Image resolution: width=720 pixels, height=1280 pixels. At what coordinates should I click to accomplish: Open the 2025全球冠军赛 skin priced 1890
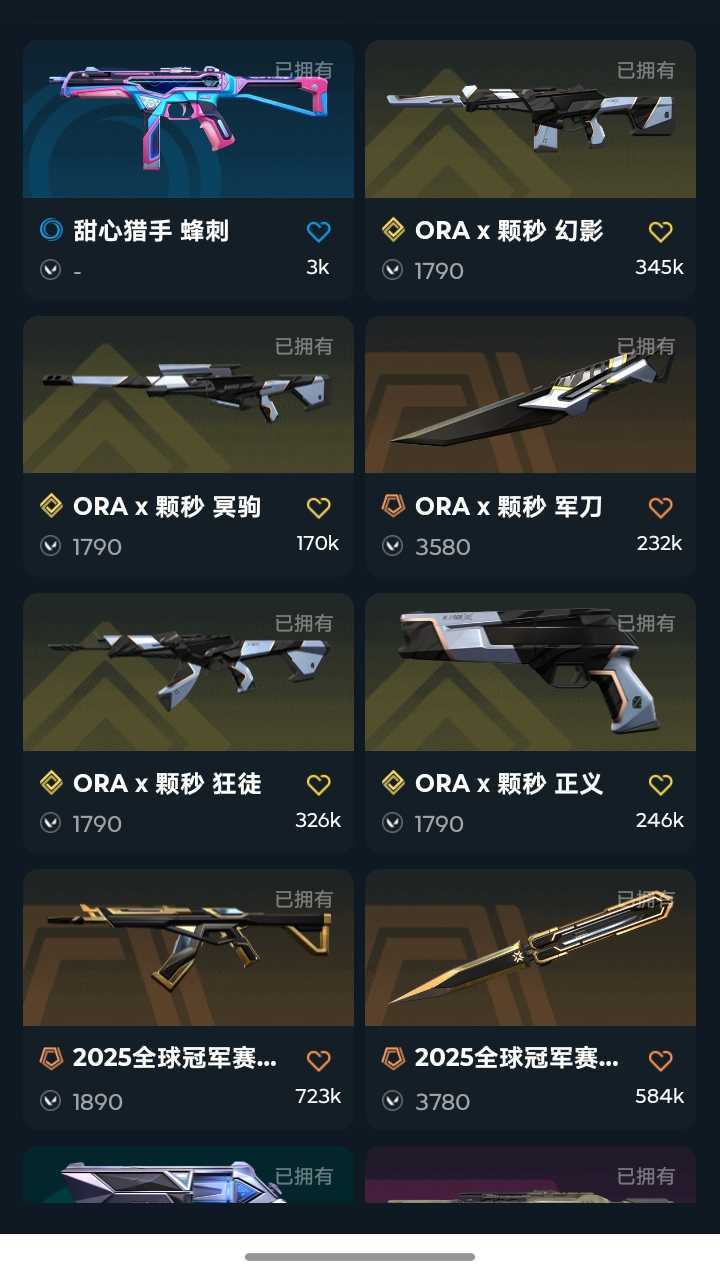[x=188, y=948]
